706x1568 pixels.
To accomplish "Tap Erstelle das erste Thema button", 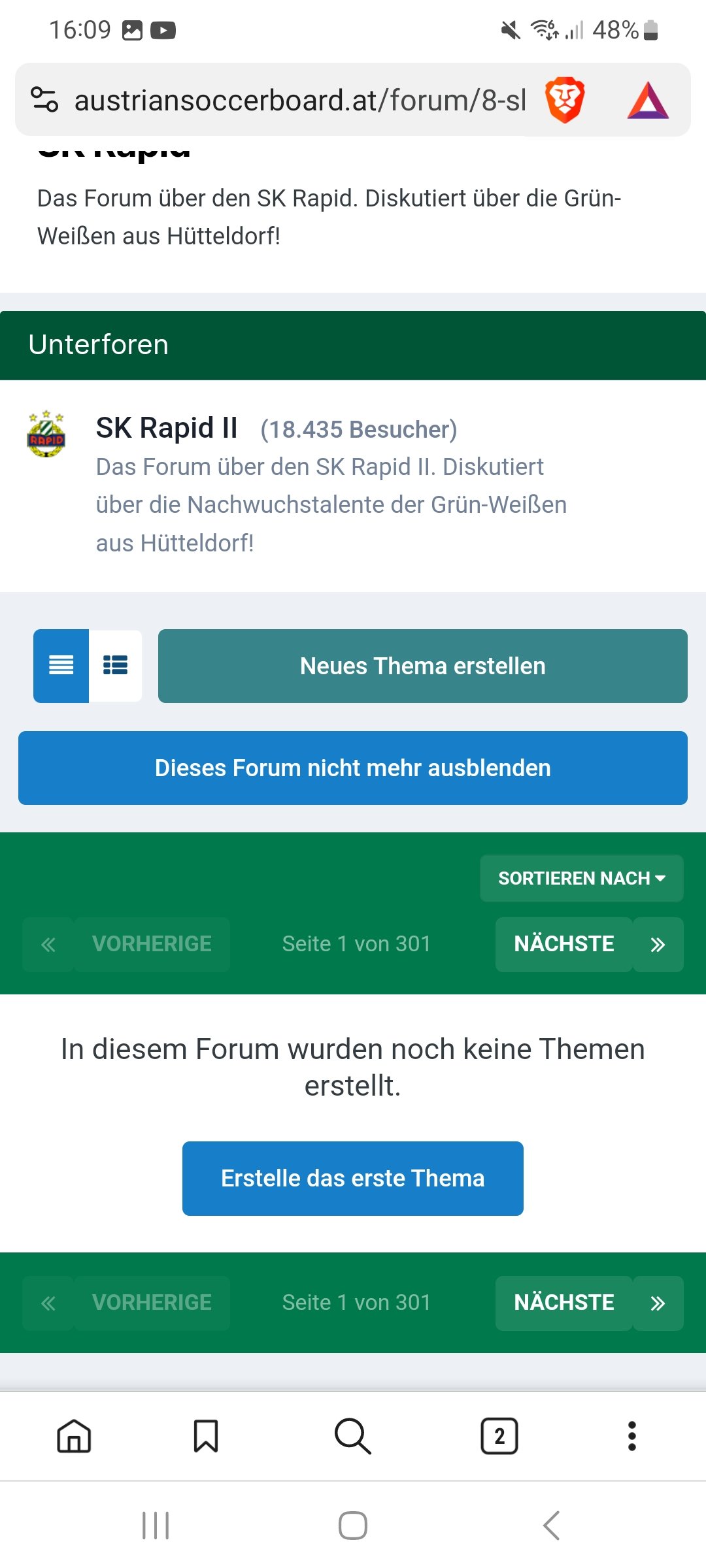I will (353, 1178).
